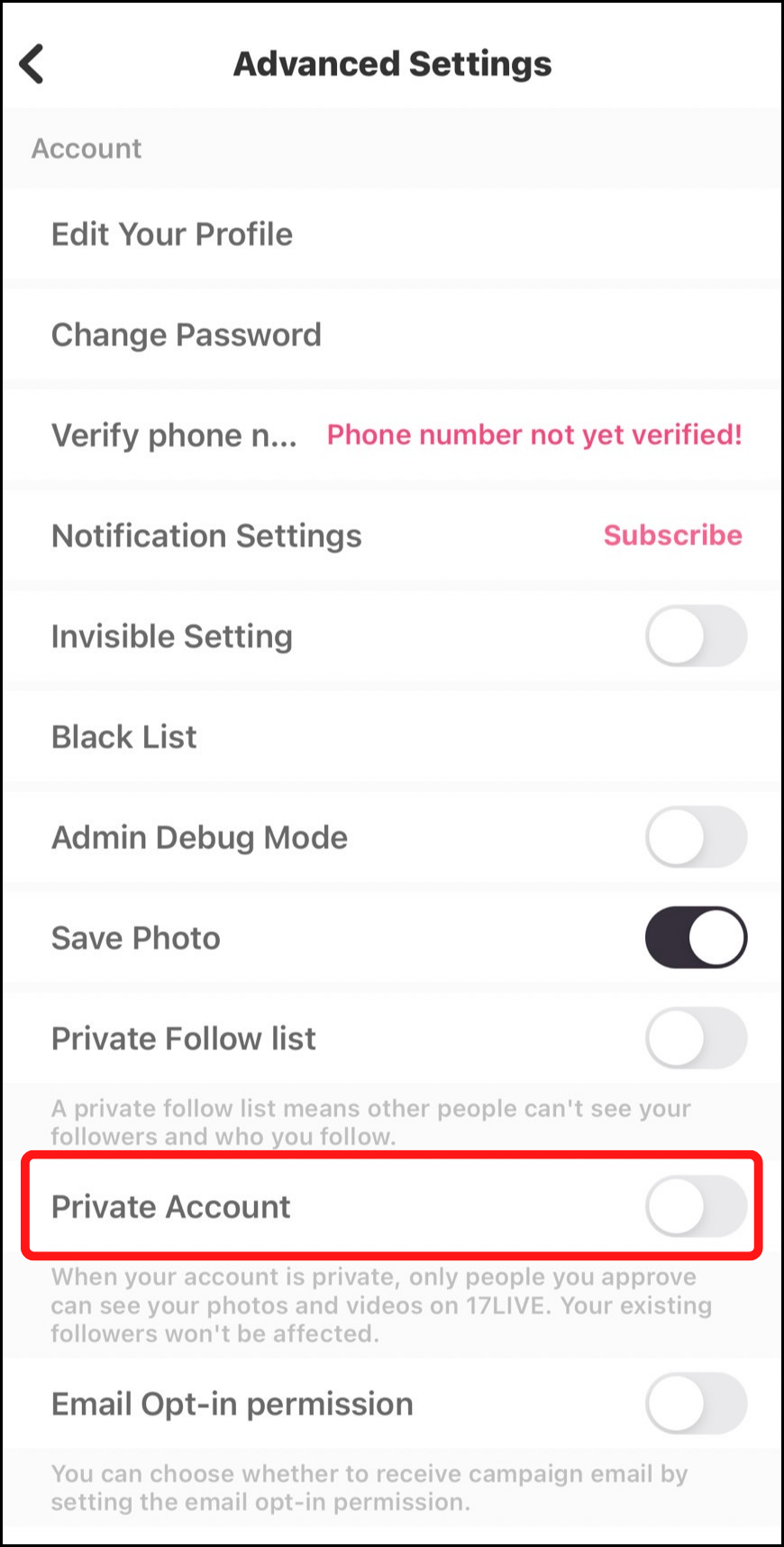Screen dimensions: 784x1547
Task: Toggle Email Opt-in permission on
Action: click(695, 1404)
